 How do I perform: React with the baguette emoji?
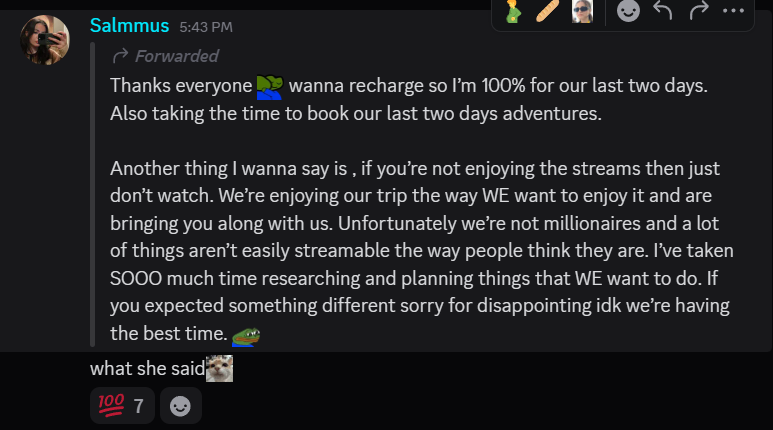click(547, 12)
